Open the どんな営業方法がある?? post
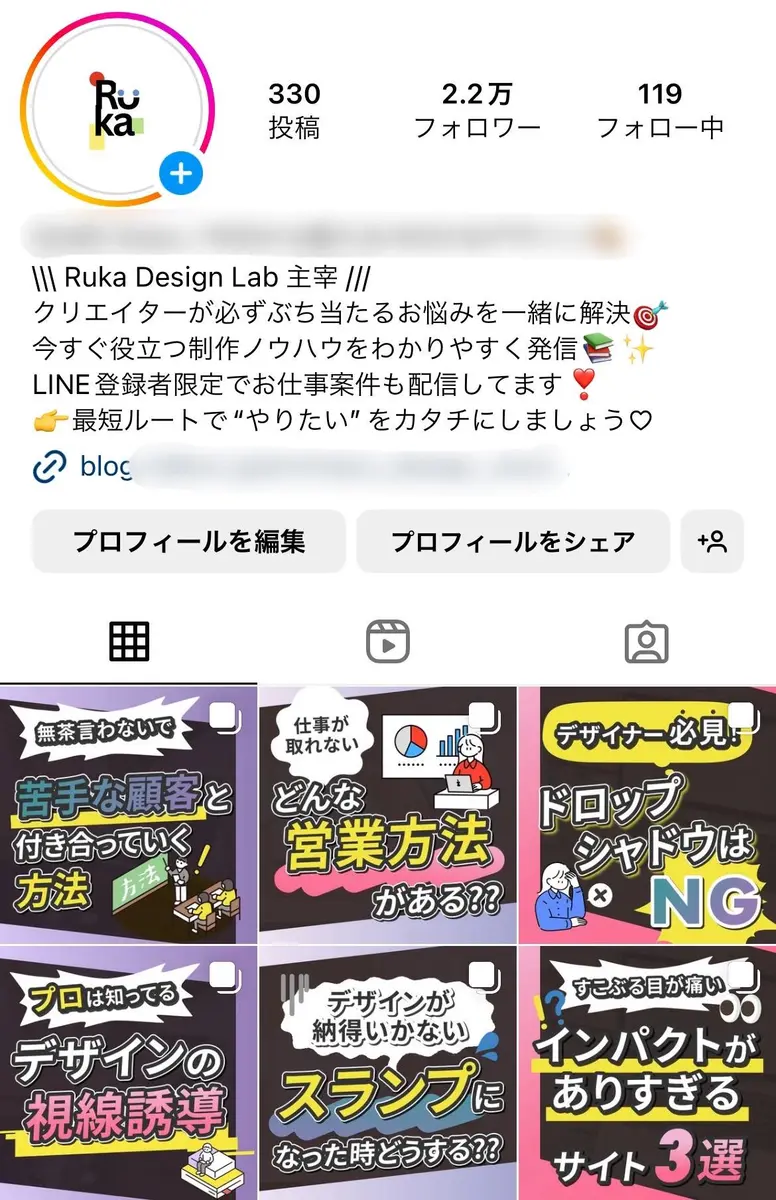The width and height of the screenshot is (776, 1200). click(x=388, y=815)
